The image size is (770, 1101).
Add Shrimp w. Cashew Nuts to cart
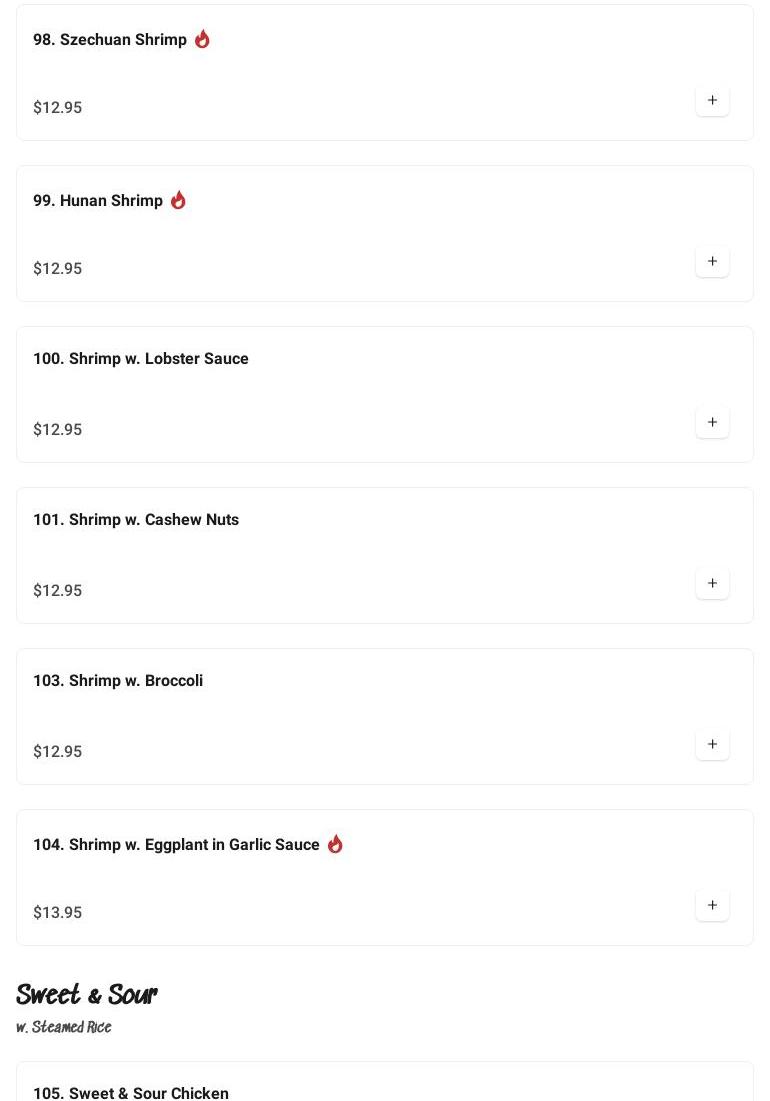tap(712, 583)
